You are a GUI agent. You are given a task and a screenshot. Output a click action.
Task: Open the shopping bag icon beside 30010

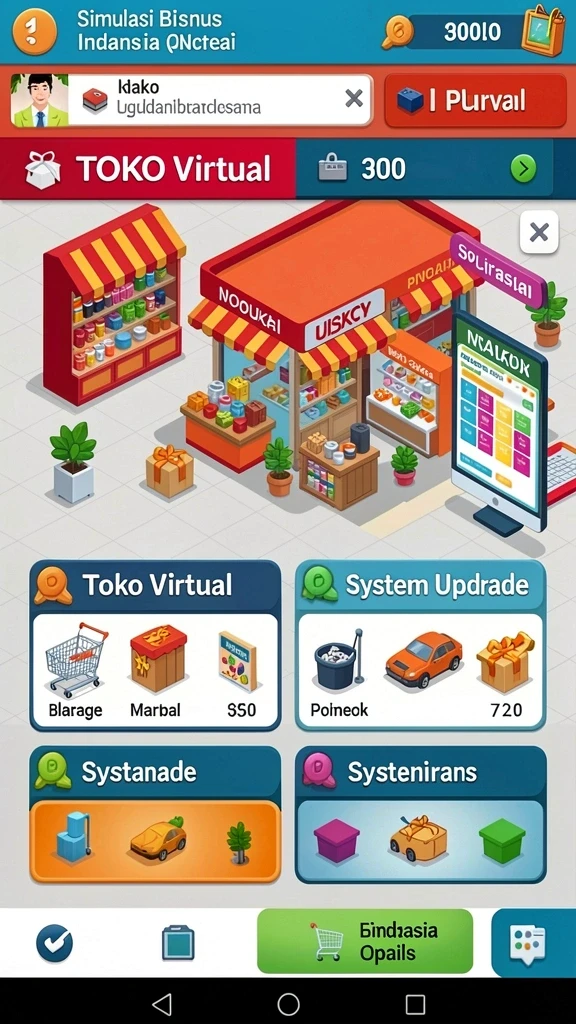click(543, 30)
